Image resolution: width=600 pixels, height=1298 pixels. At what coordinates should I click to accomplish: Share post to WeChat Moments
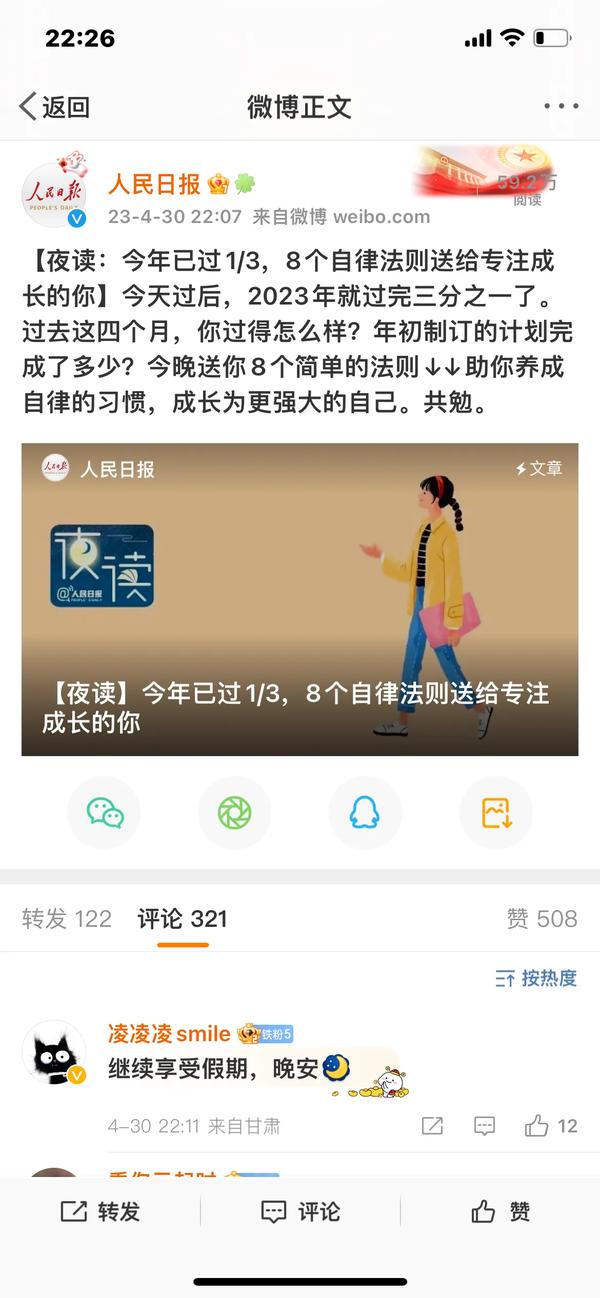[x=235, y=813]
